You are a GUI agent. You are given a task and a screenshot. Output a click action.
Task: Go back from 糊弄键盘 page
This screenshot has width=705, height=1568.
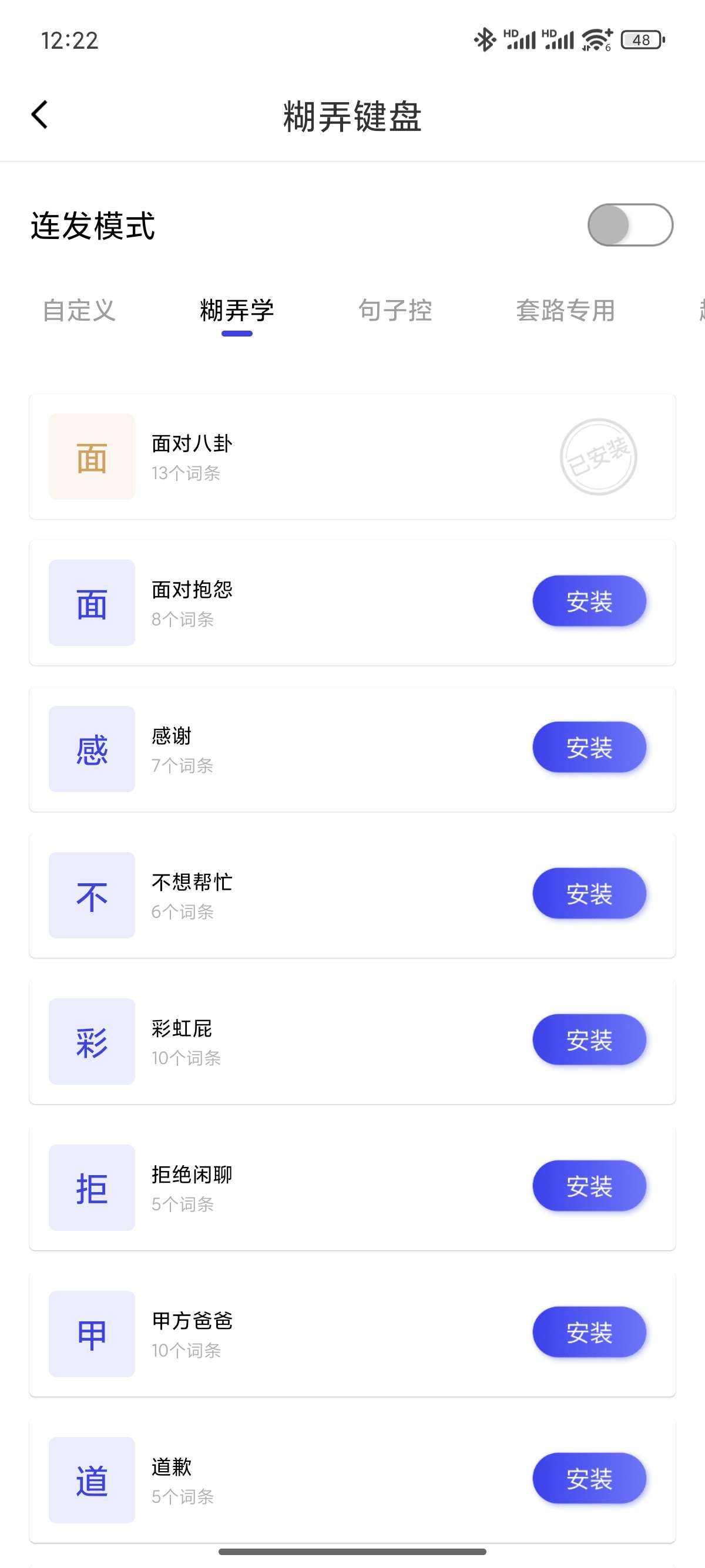tap(40, 115)
